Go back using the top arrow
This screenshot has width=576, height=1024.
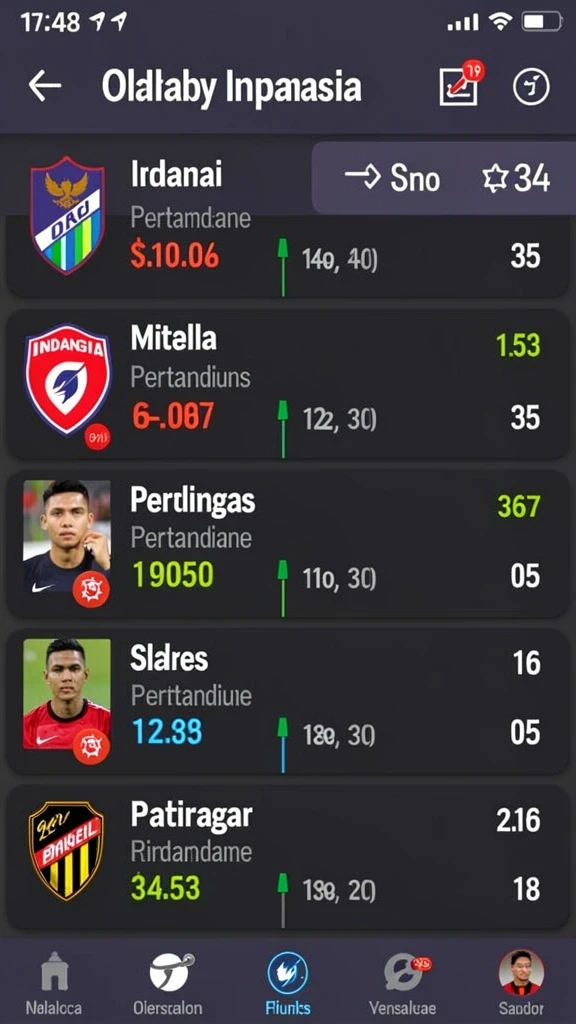pyautogui.click(x=44, y=87)
